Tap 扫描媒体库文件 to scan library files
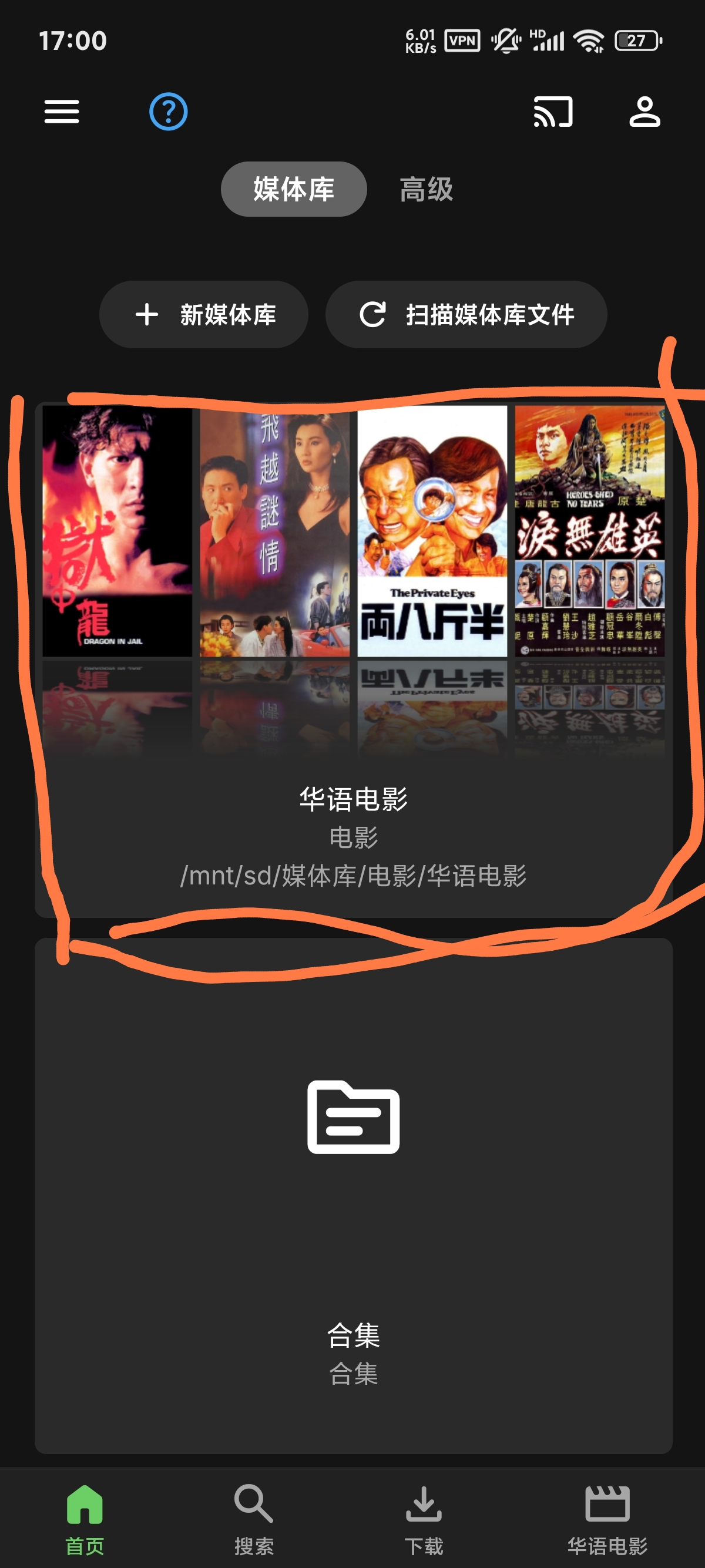The image size is (705, 1568). tap(466, 315)
